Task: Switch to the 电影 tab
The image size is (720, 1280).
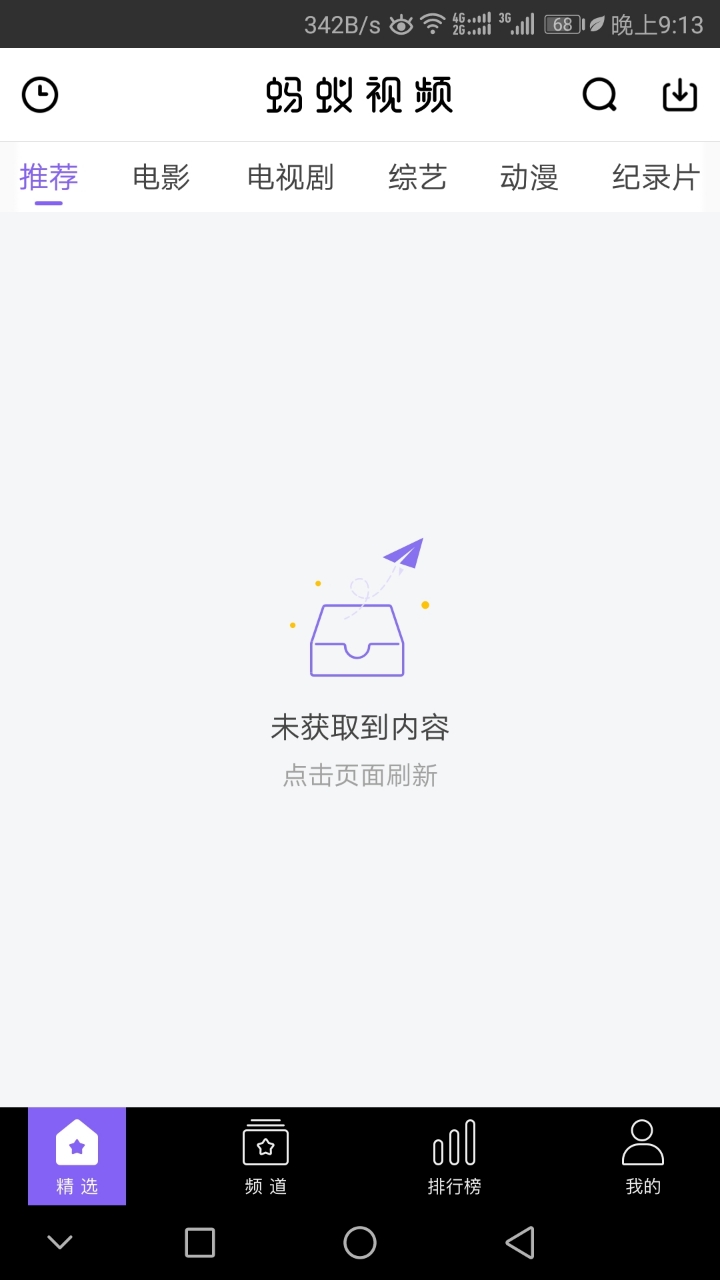Action: tap(161, 178)
